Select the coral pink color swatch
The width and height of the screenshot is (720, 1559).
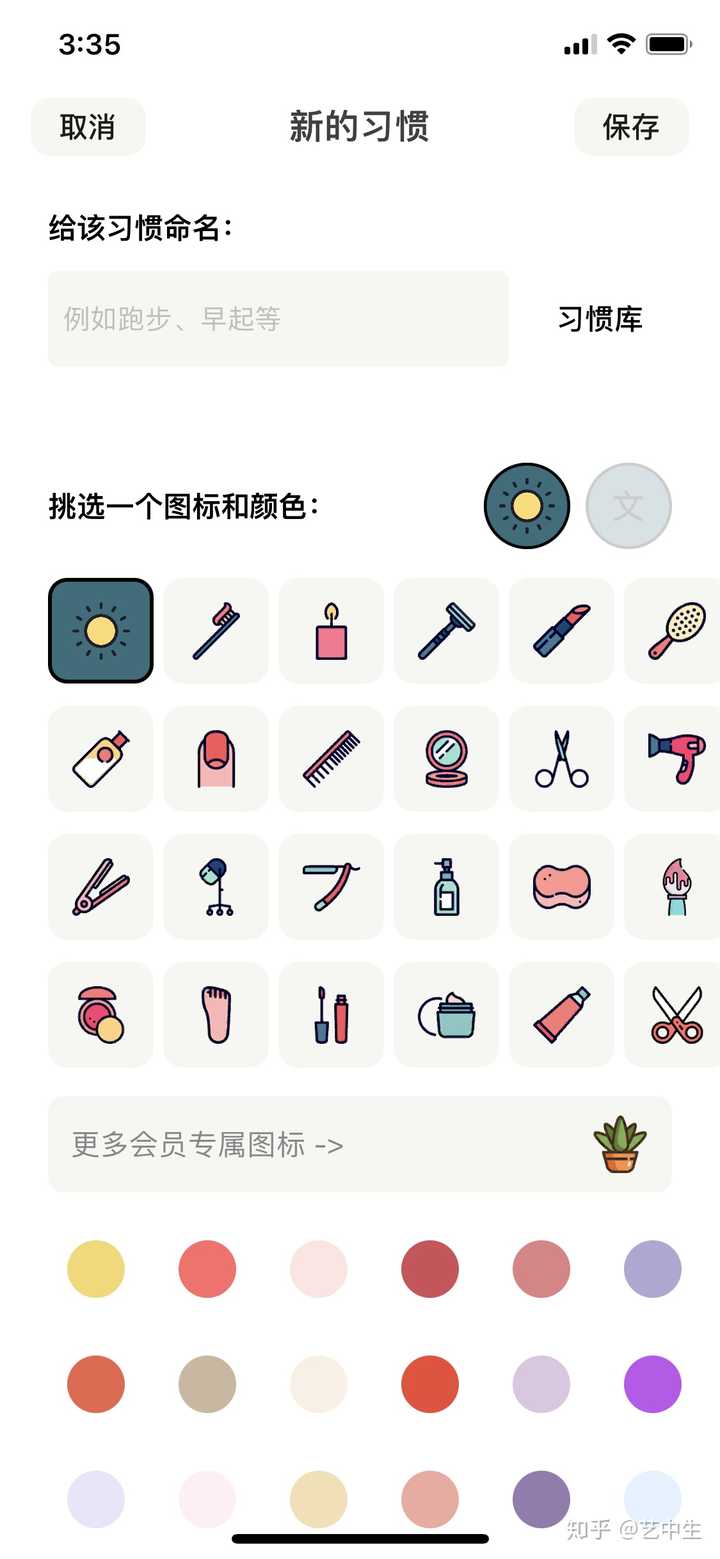pyautogui.click(x=207, y=1269)
